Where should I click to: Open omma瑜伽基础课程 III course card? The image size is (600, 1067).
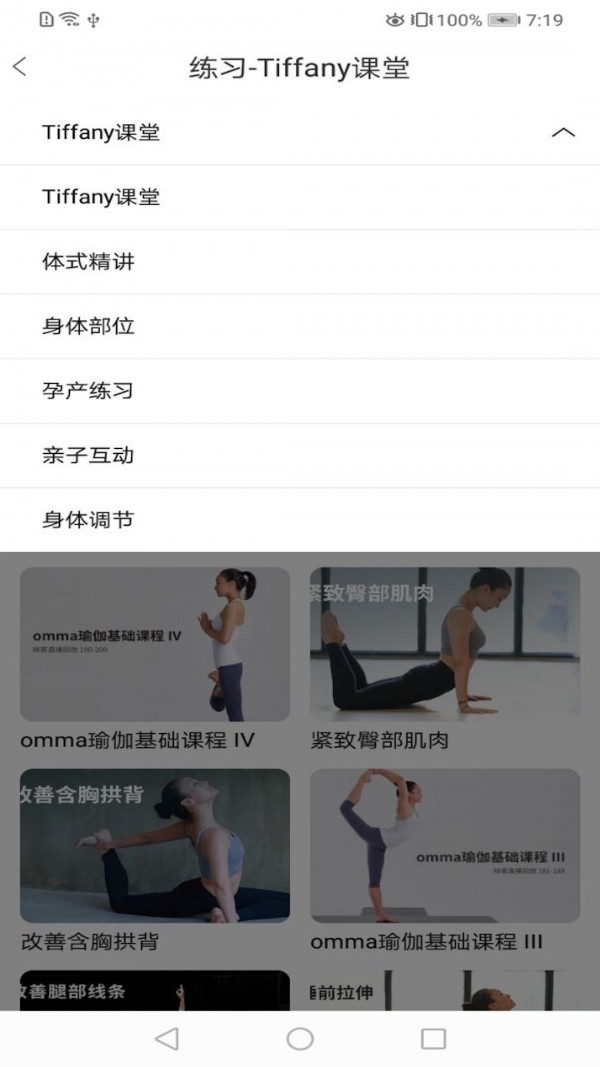coord(445,846)
